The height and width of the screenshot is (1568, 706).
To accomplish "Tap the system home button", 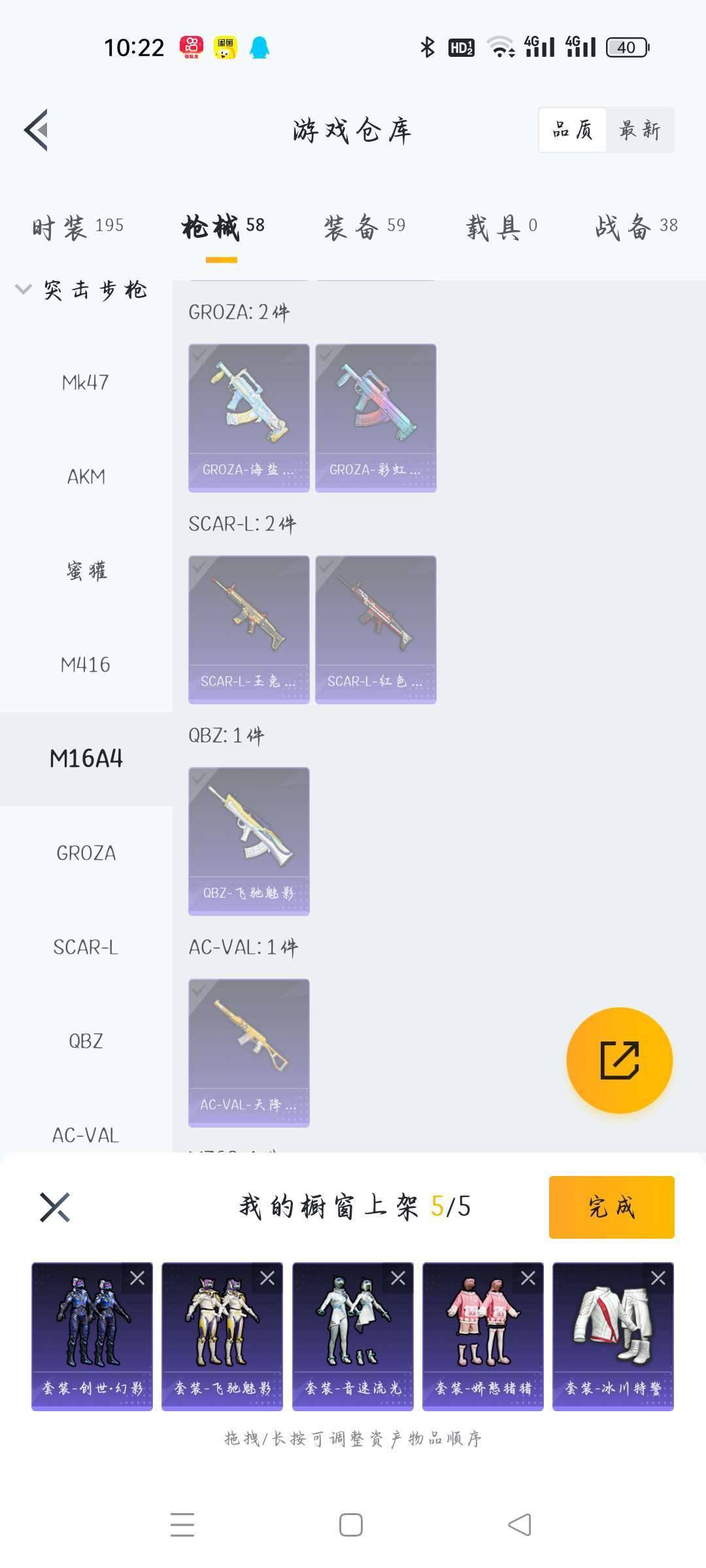I will (x=351, y=1525).
